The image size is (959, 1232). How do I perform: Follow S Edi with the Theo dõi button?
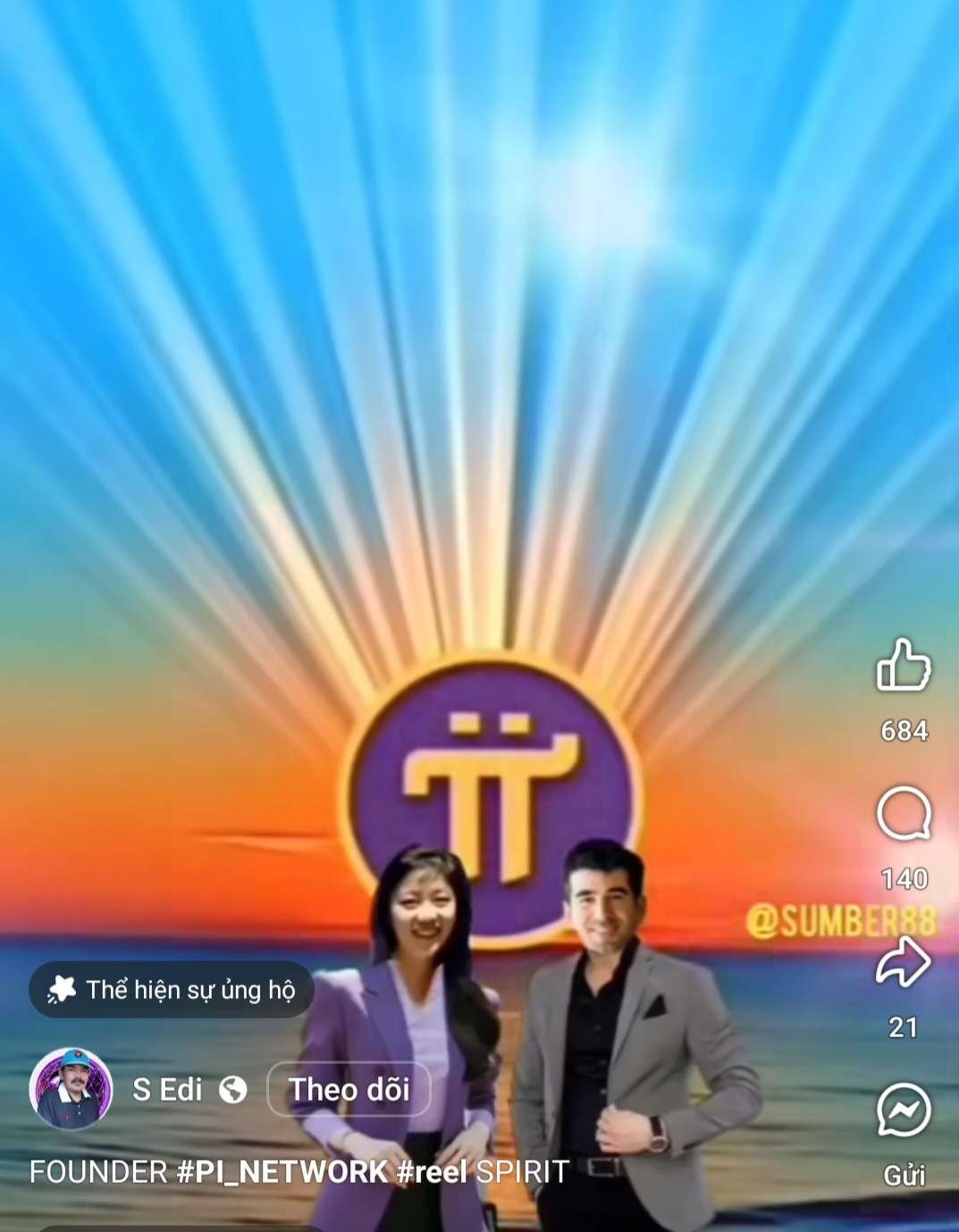tap(349, 1089)
